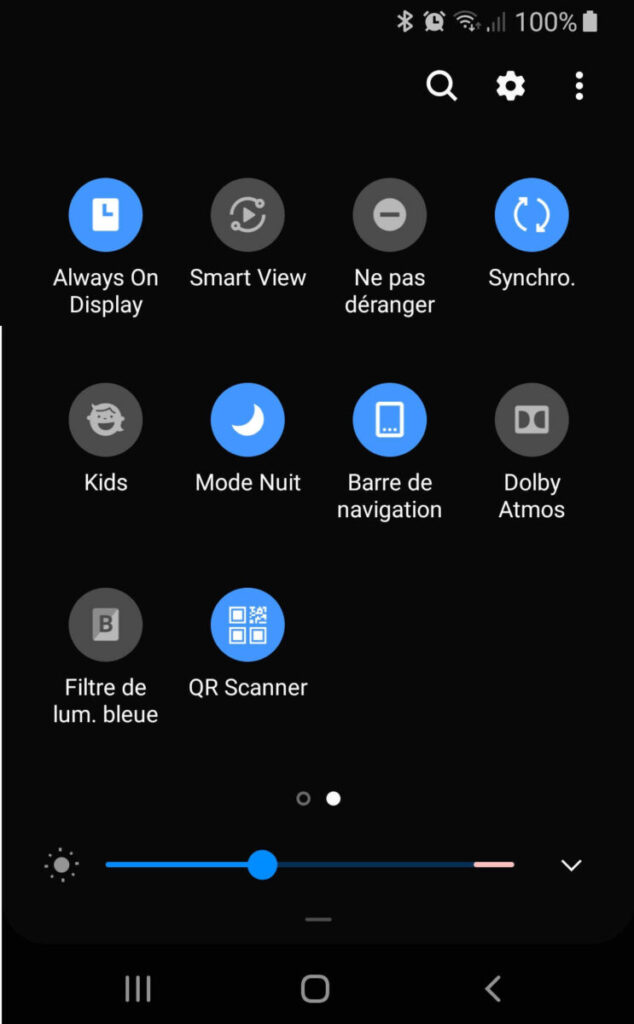Open the settings gear
Screen dimensions: 634x1024
point(510,86)
